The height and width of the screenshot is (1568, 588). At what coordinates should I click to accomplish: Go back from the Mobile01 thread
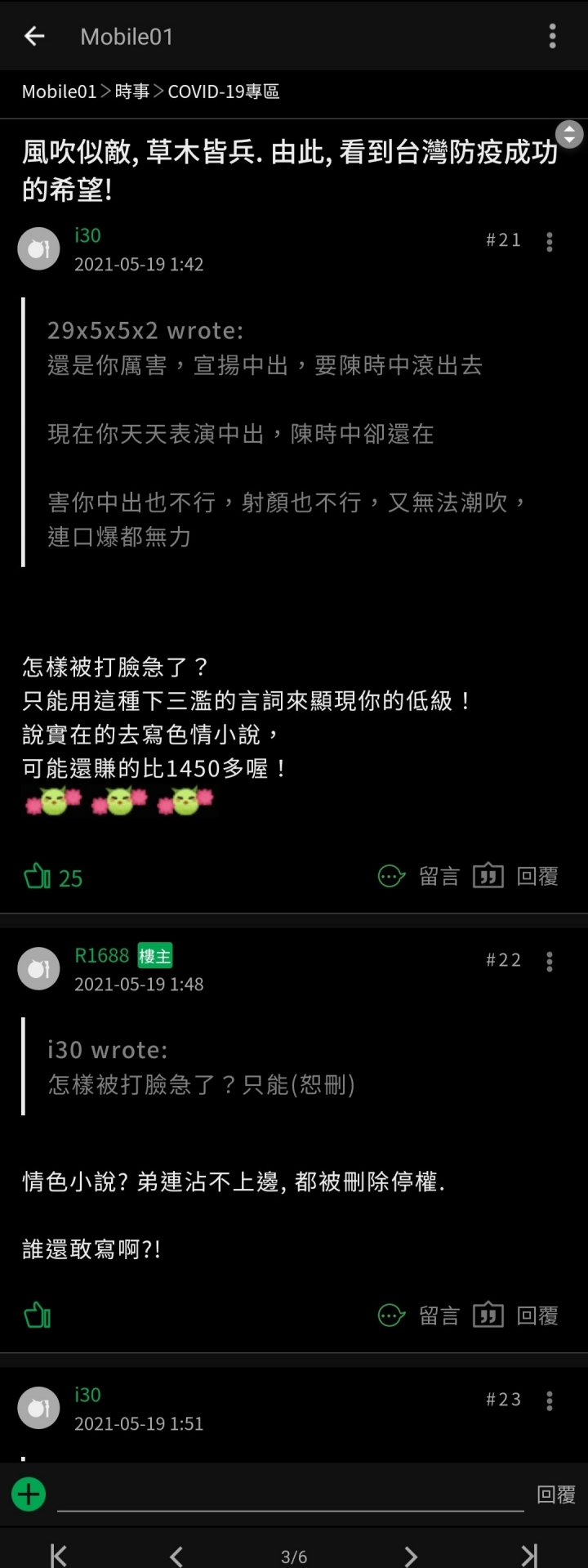tap(34, 36)
